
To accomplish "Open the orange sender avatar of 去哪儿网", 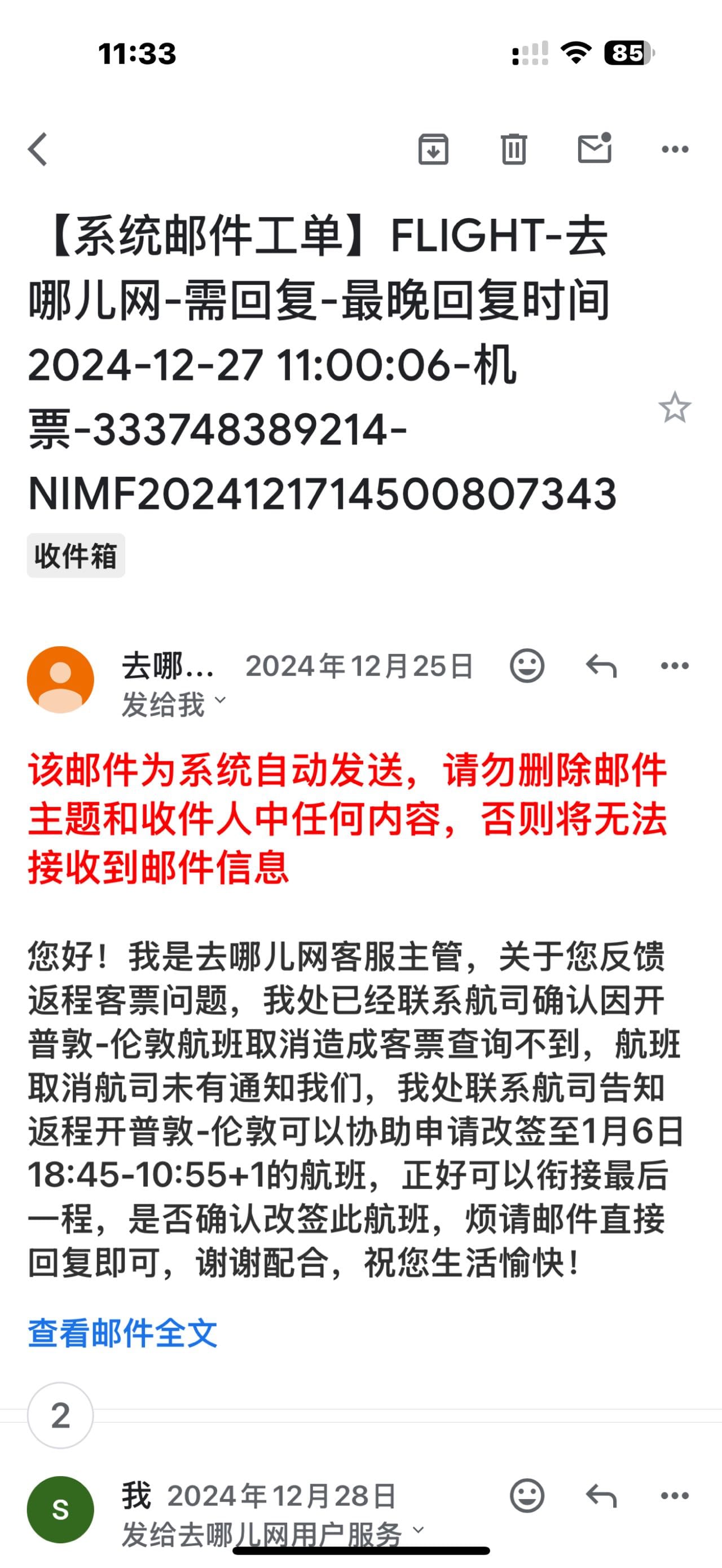I will (60, 679).
